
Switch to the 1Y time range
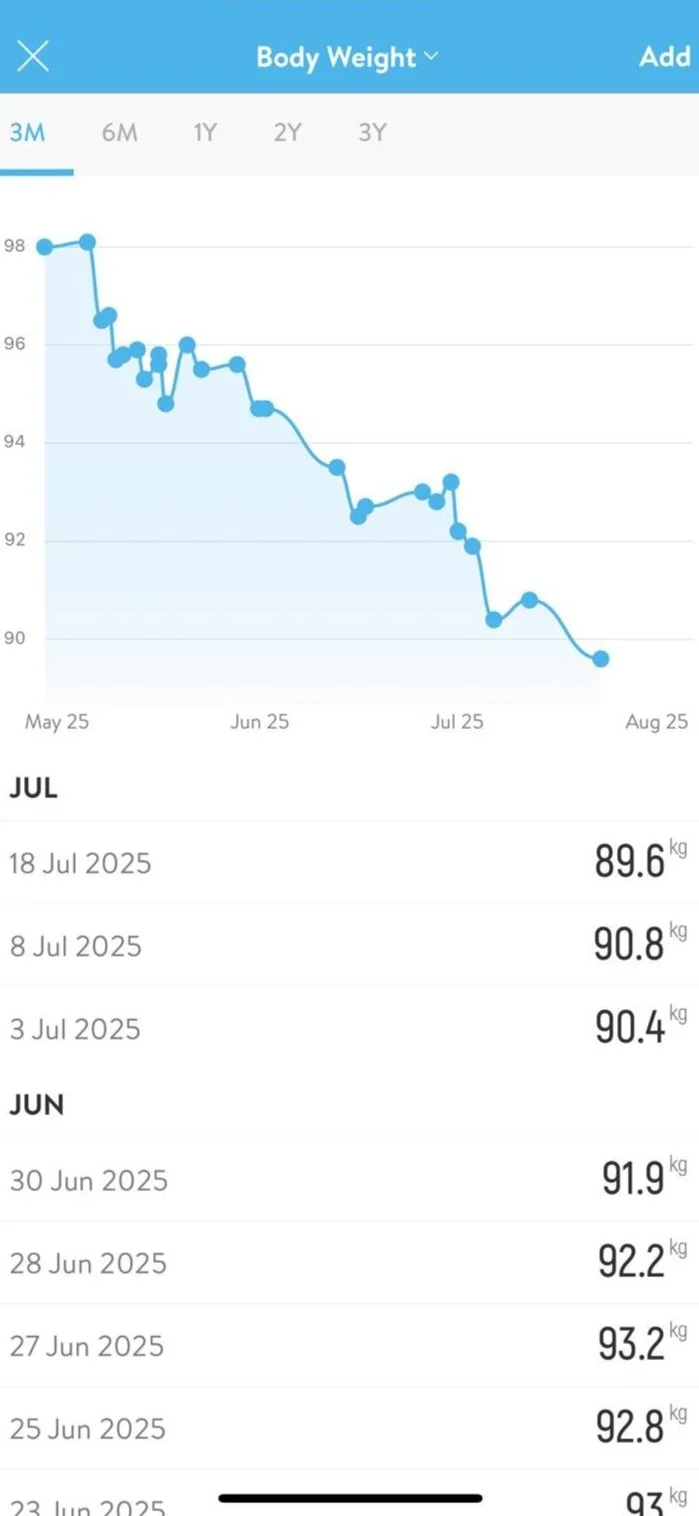(205, 133)
